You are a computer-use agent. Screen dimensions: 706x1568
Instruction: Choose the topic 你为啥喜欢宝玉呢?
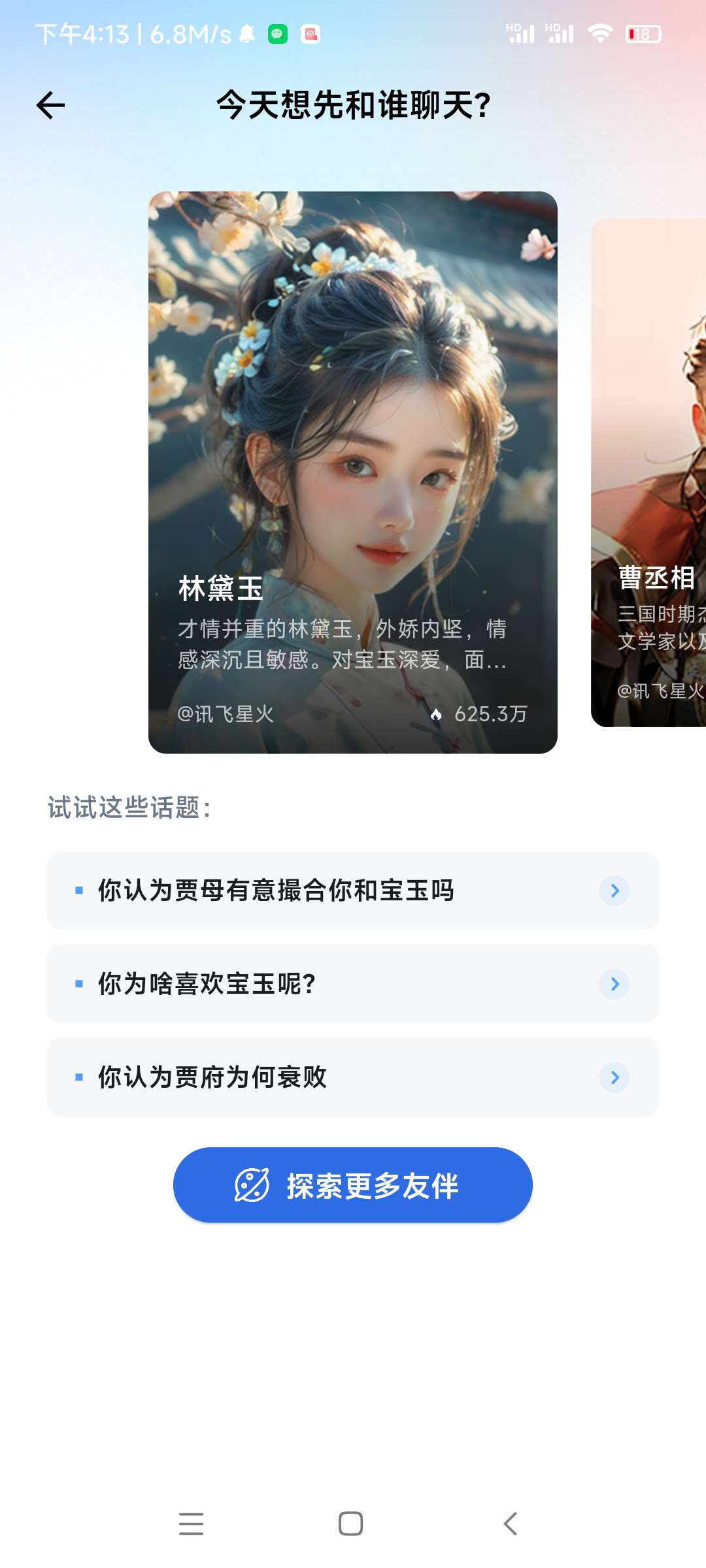pyautogui.click(x=352, y=983)
